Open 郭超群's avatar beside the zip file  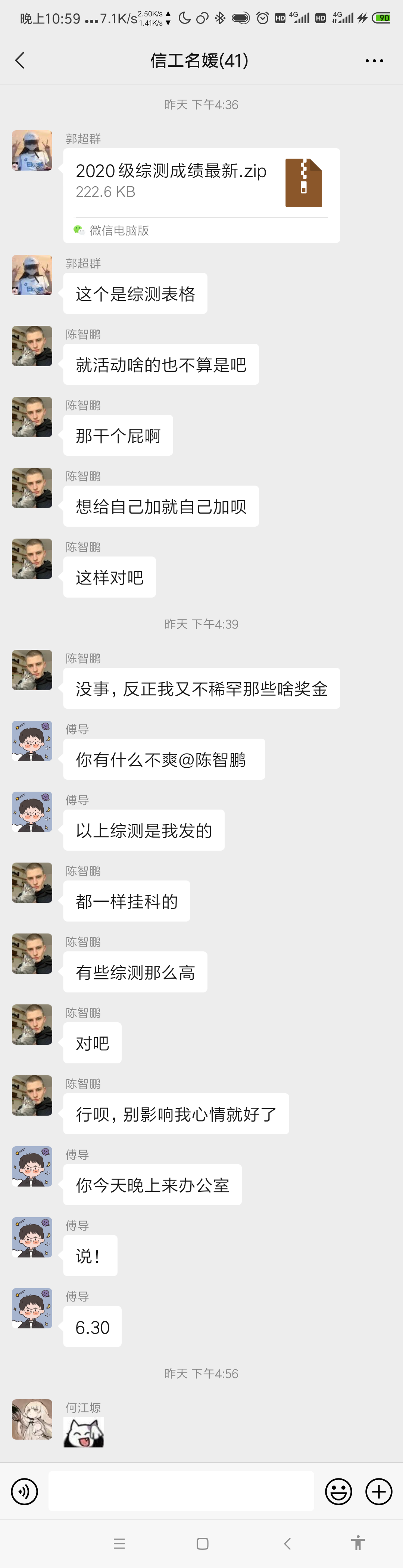(32, 150)
